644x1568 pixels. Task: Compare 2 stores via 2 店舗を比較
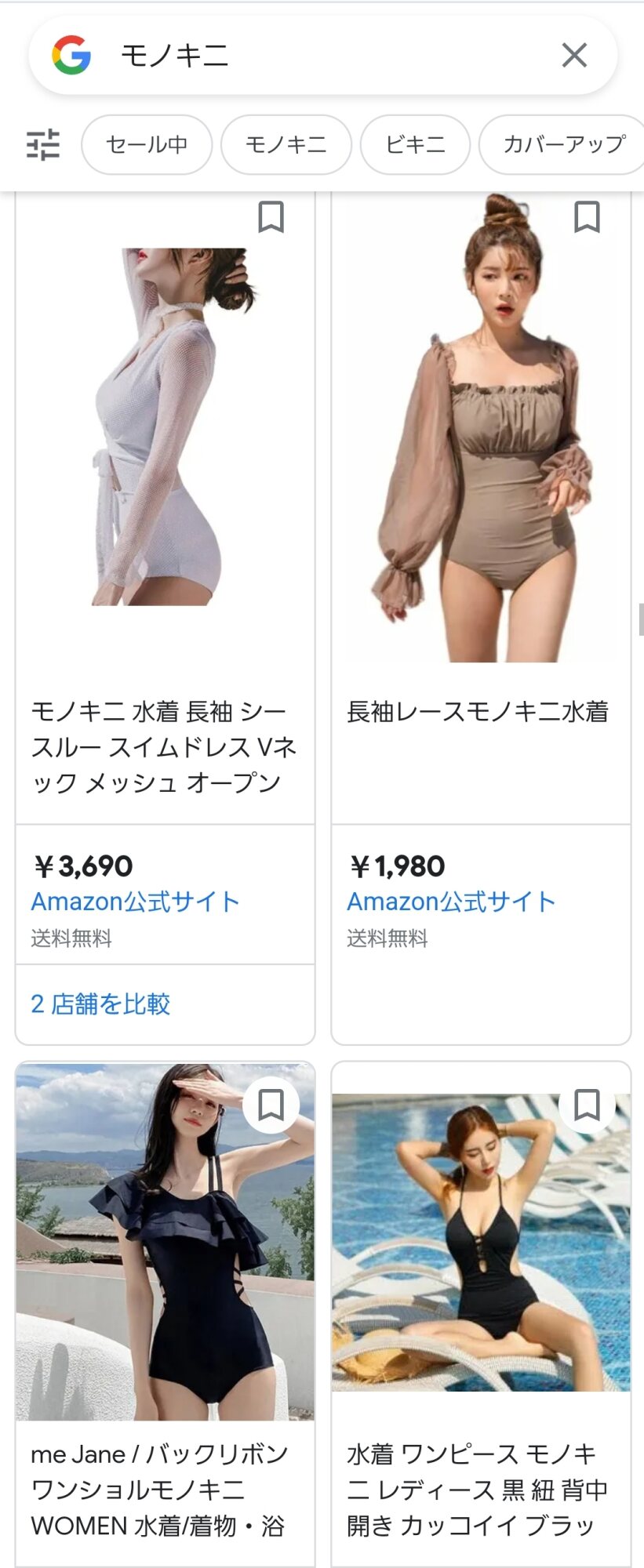click(100, 1004)
